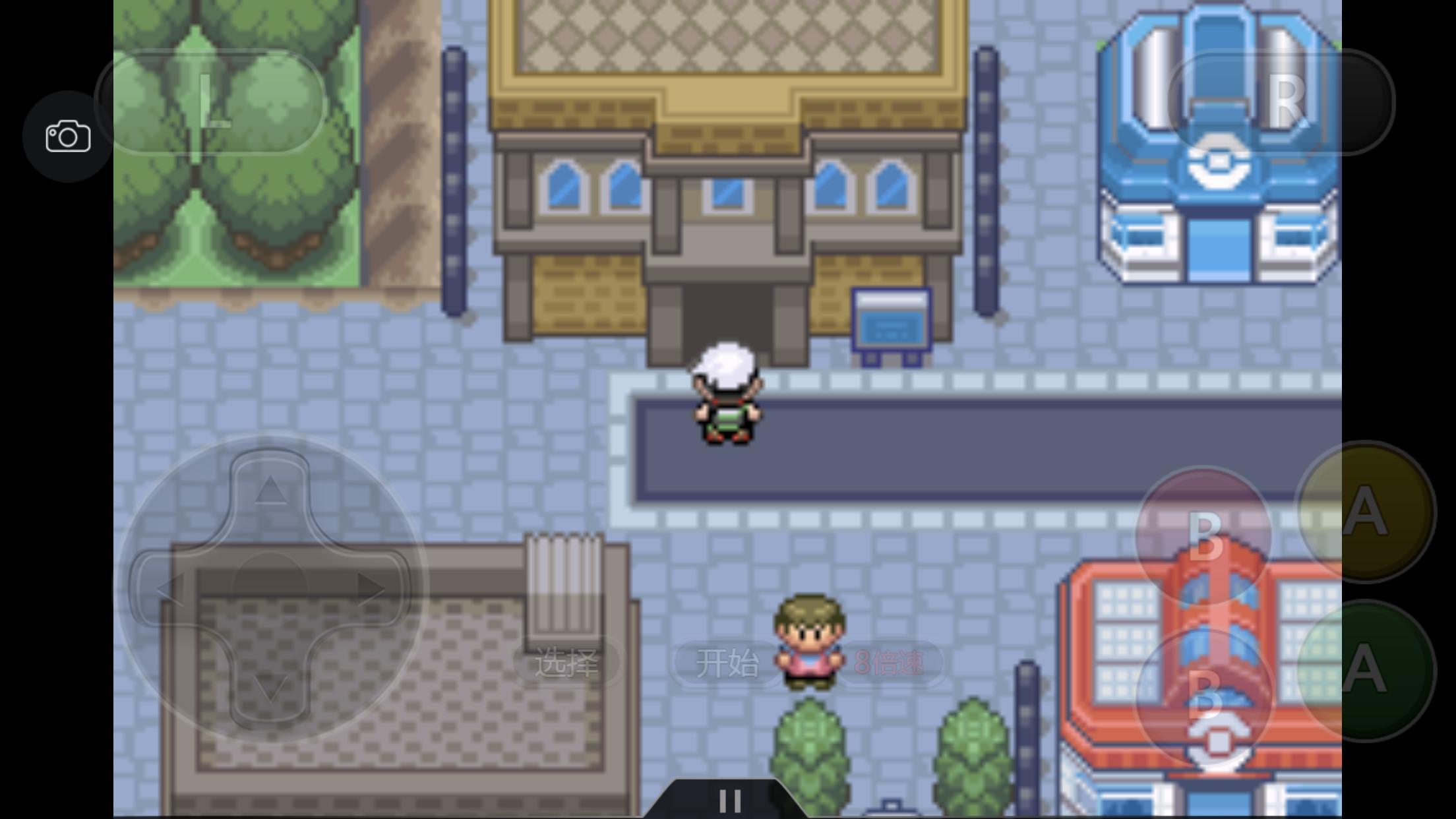The image size is (1456, 819).
Task: Toggle the 8倍速 speed button
Action: (889, 663)
